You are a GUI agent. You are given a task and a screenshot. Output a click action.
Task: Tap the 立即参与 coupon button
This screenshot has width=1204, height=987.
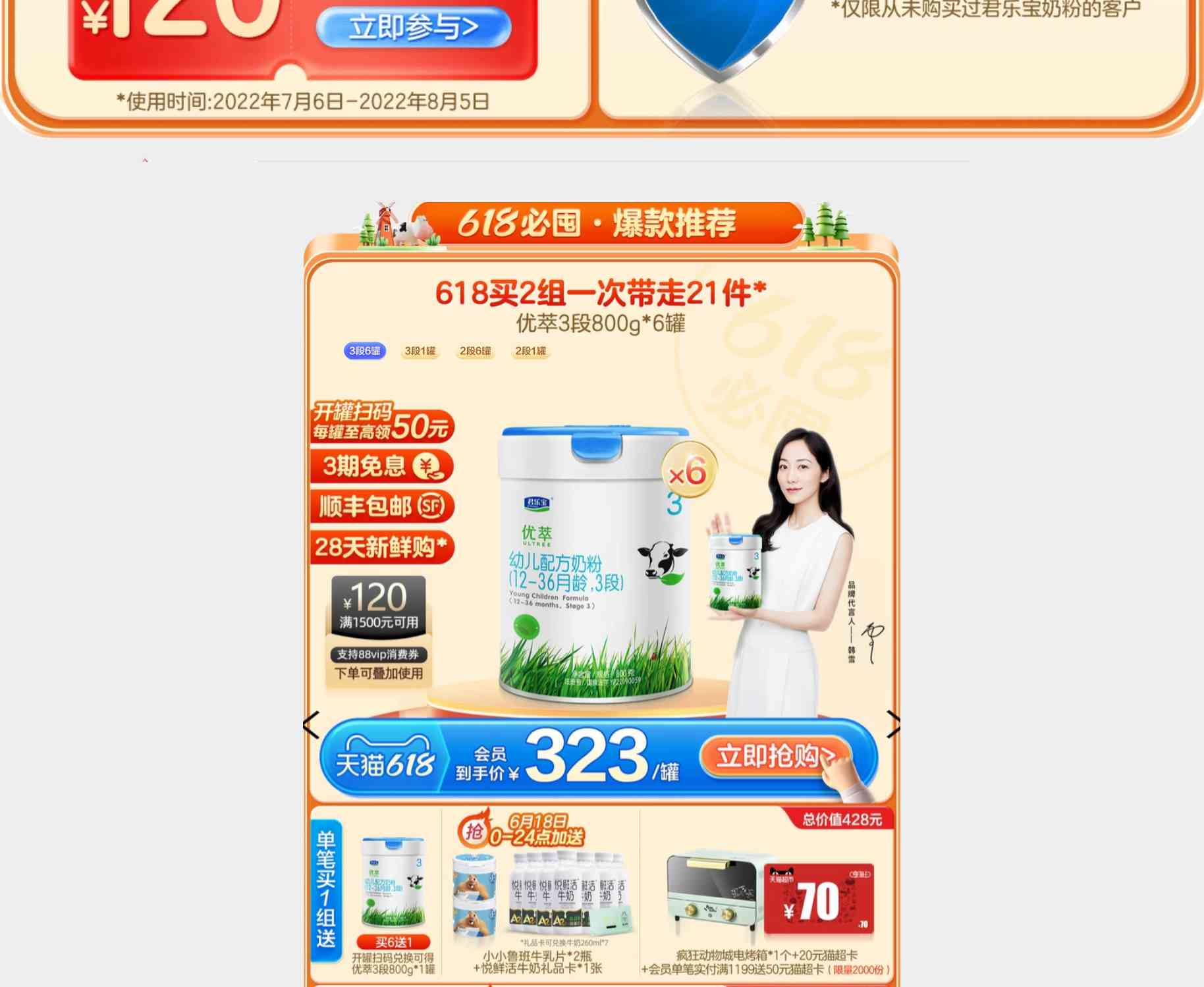pos(413,28)
